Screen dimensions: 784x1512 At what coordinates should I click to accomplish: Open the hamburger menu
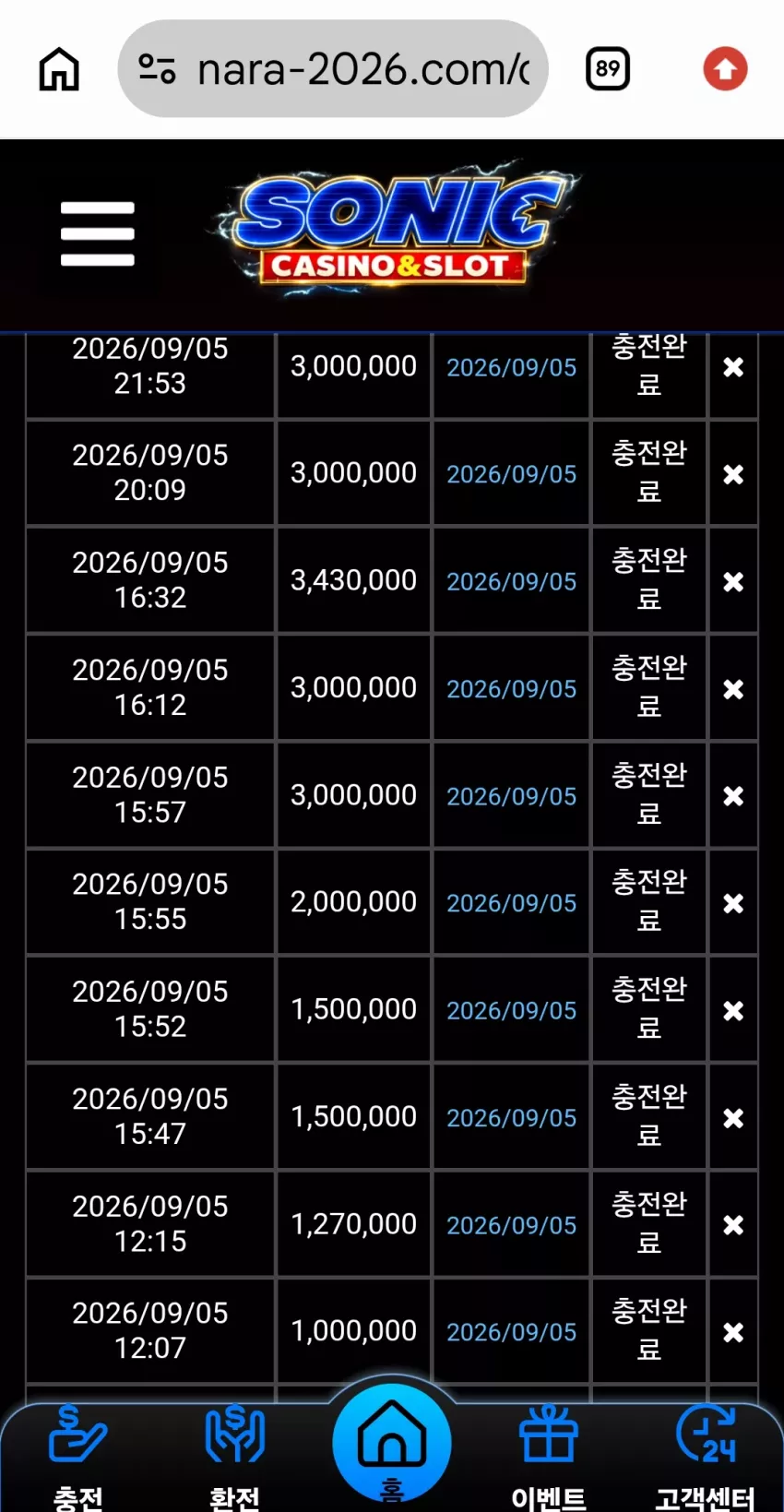pyautogui.click(x=98, y=234)
